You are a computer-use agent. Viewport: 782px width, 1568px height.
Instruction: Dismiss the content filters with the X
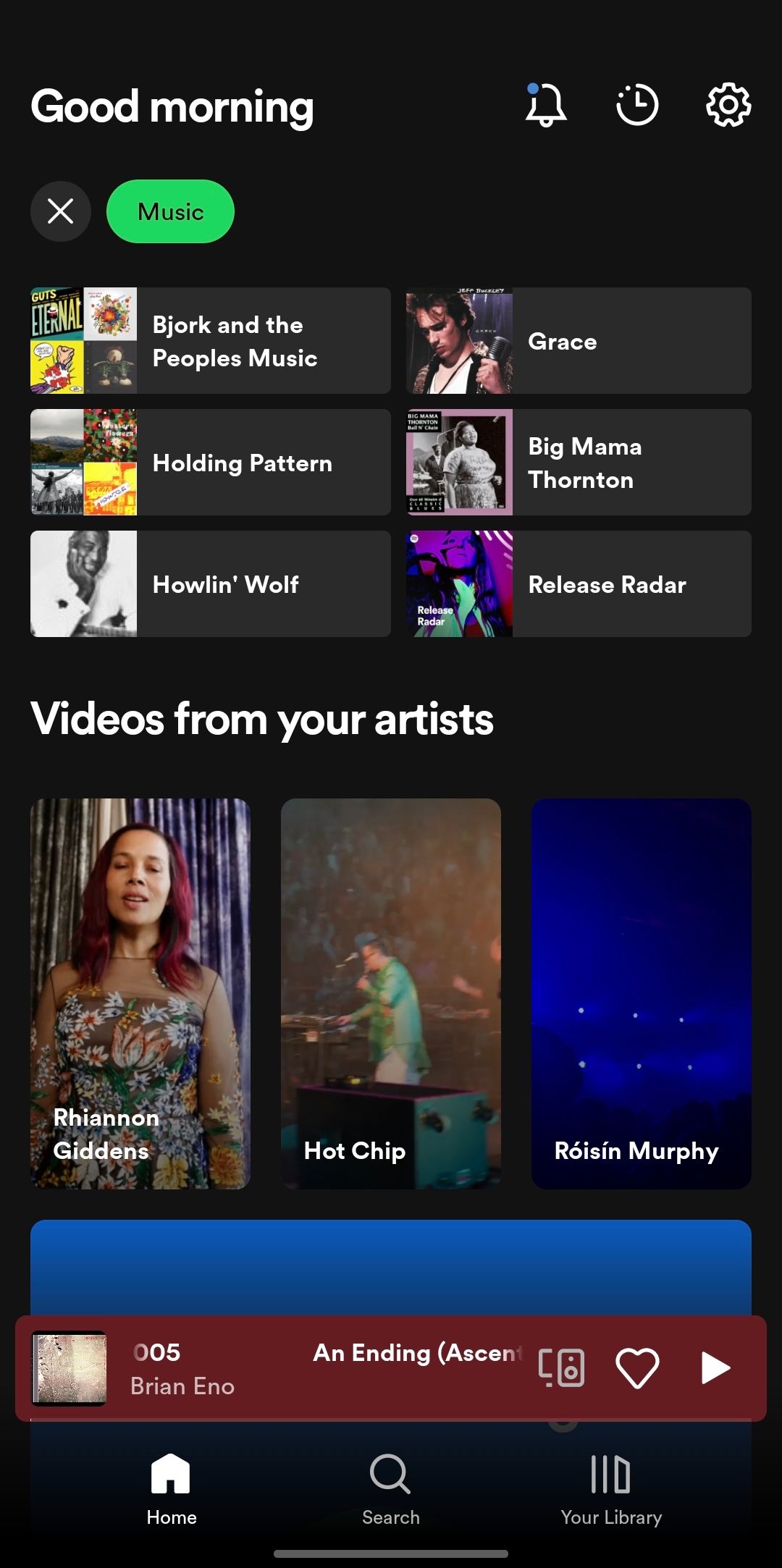click(60, 211)
